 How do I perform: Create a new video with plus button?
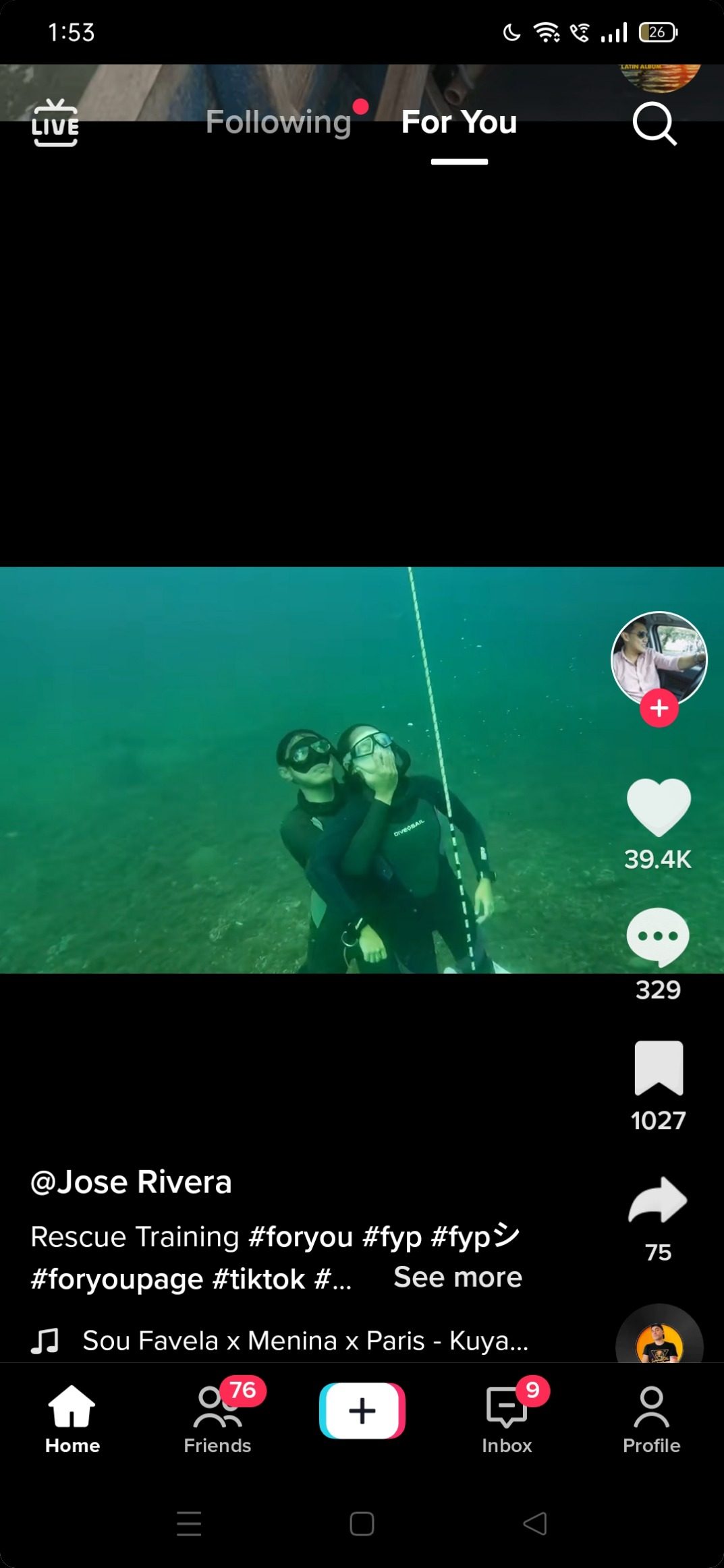point(362,1411)
